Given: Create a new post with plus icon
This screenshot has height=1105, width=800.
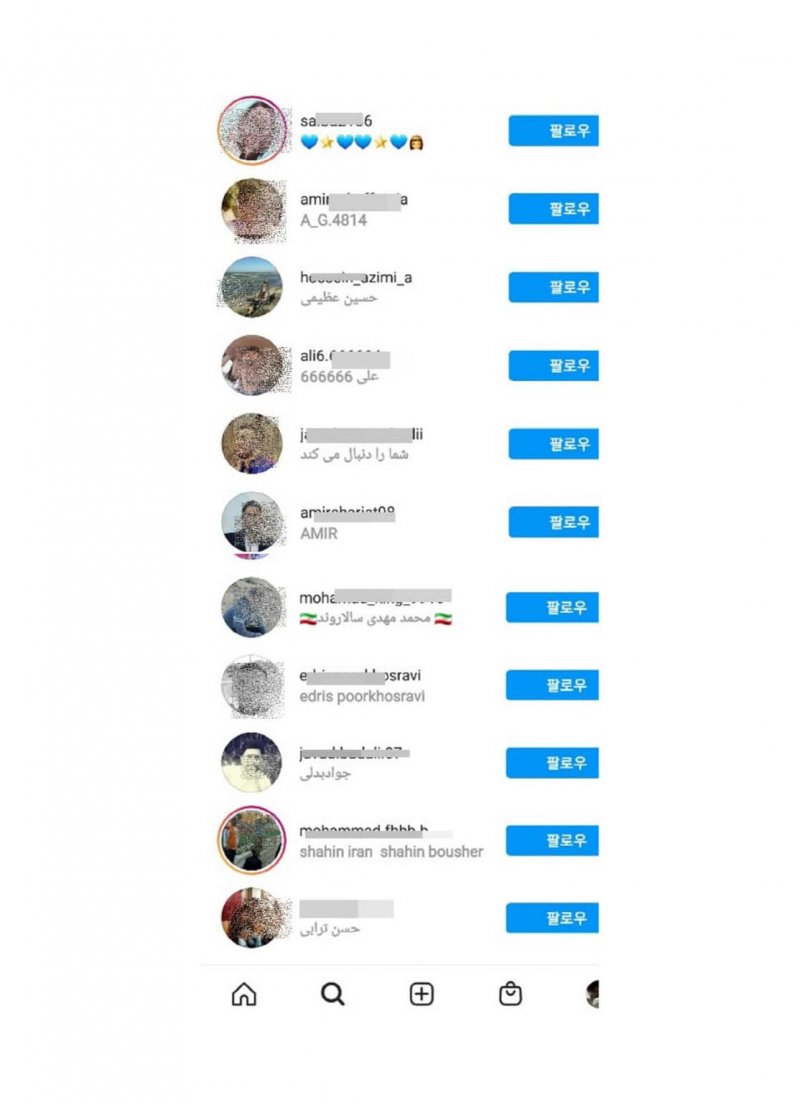Looking at the screenshot, I should [x=422, y=994].
